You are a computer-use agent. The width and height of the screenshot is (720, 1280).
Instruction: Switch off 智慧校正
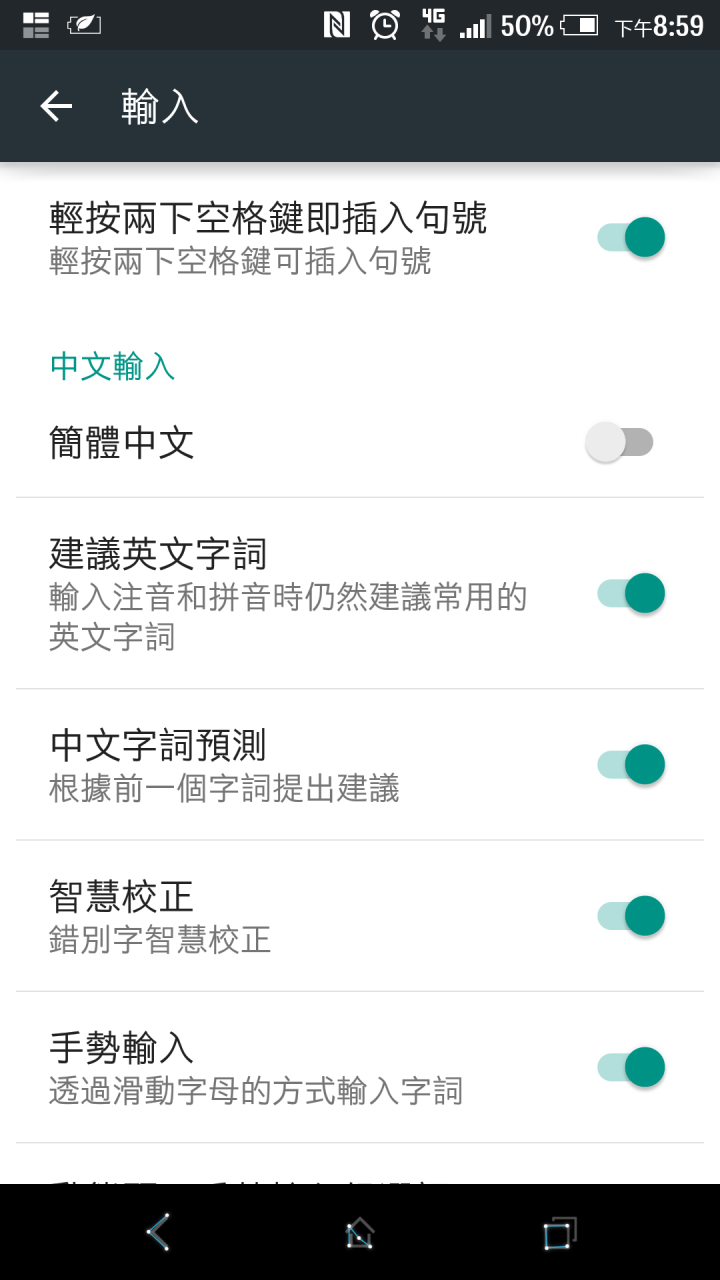pyautogui.click(x=631, y=916)
